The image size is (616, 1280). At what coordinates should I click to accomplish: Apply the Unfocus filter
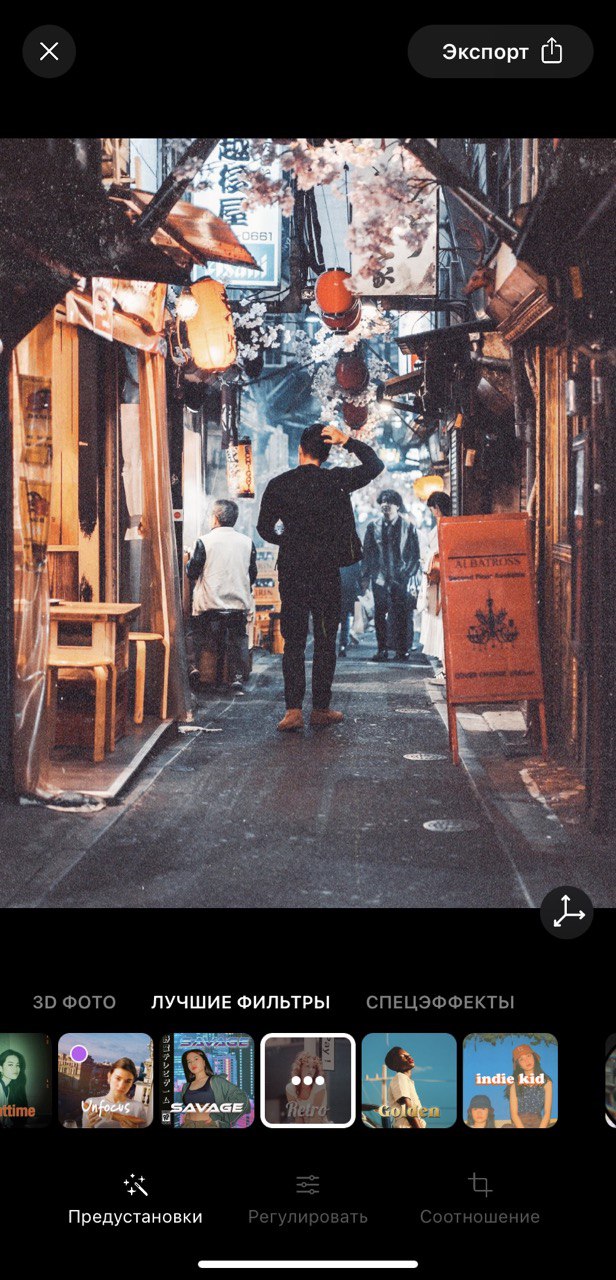click(106, 1080)
